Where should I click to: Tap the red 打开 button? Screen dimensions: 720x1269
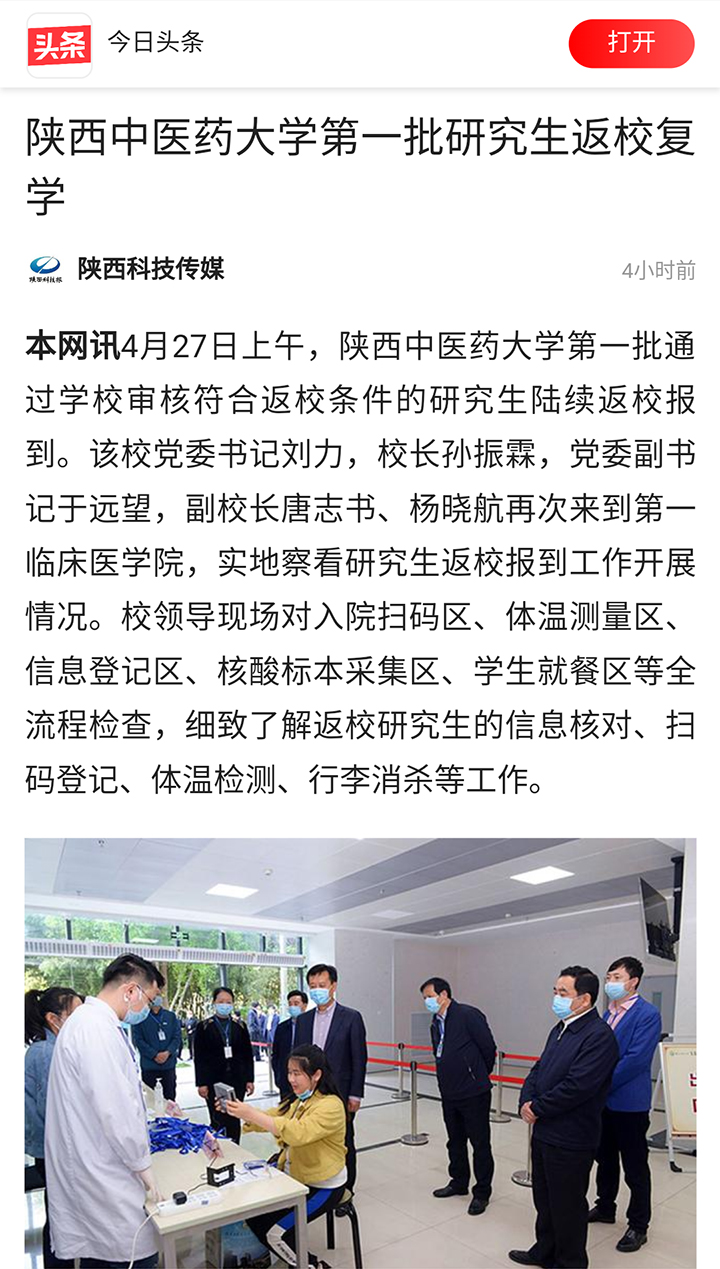(631, 43)
